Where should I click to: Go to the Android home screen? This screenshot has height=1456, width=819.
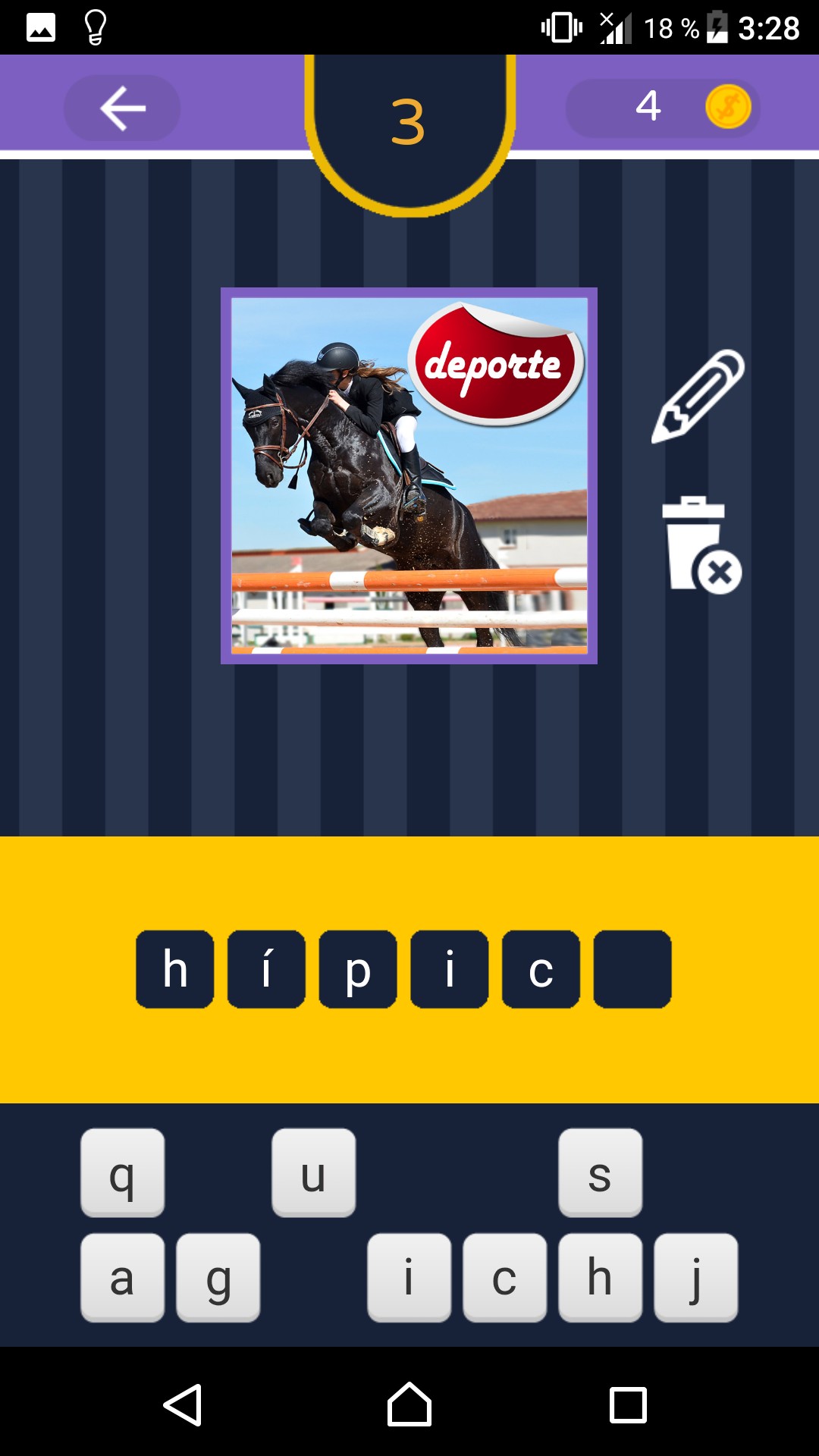coord(409,1404)
